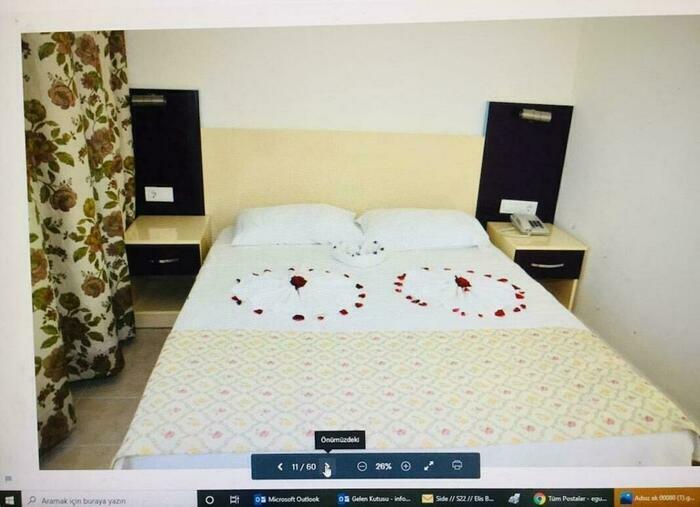Zoom out with the minus icon

point(361,466)
